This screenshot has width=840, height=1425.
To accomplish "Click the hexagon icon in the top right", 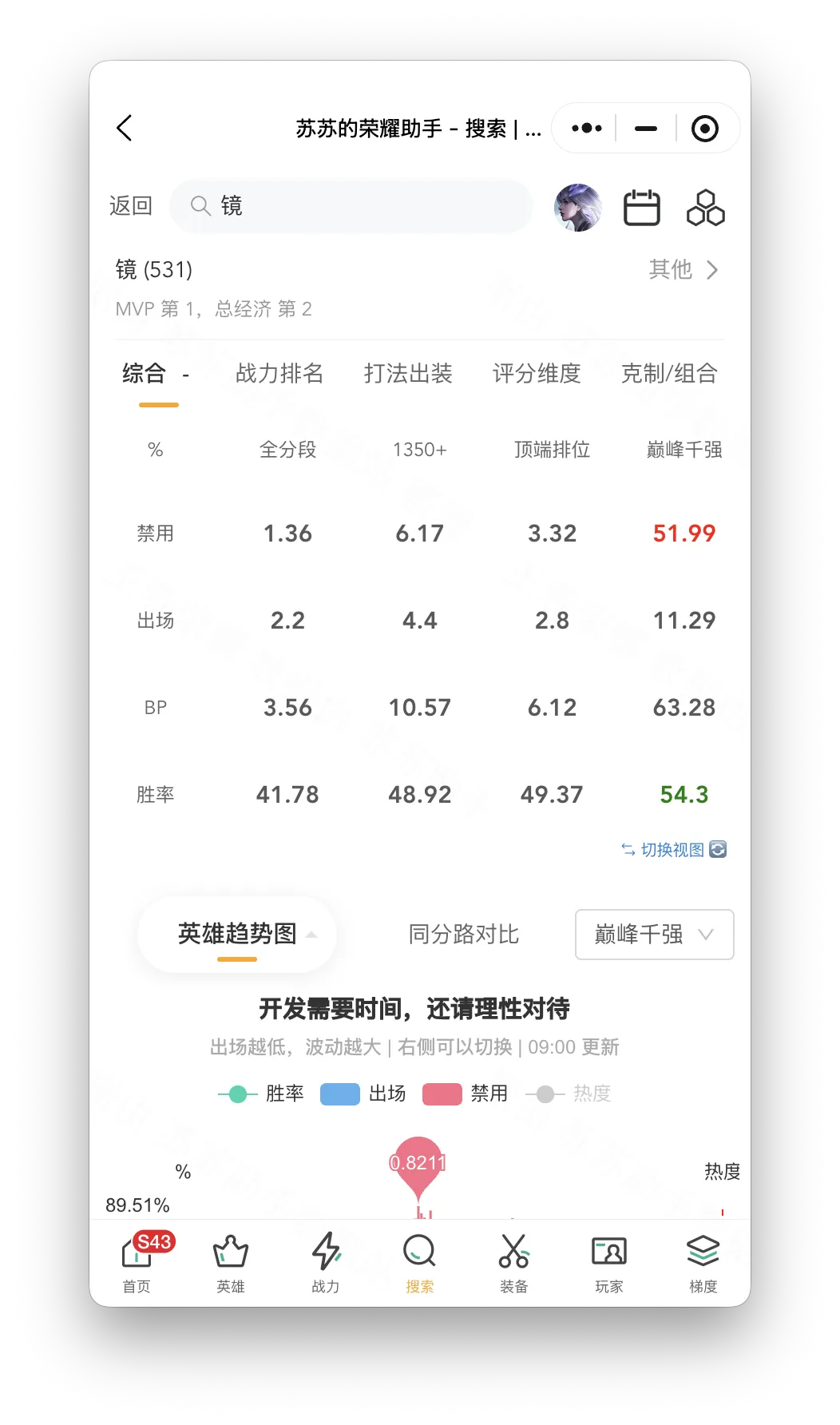I will [x=705, y=206].
